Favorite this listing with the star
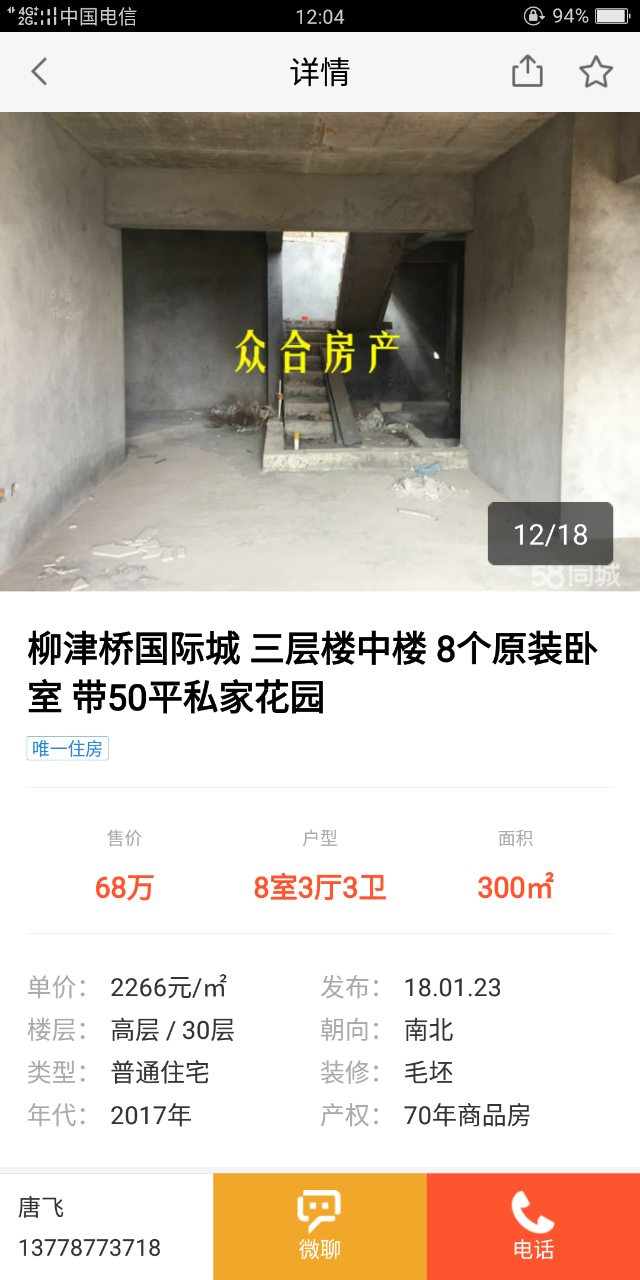 click(596, 72)
